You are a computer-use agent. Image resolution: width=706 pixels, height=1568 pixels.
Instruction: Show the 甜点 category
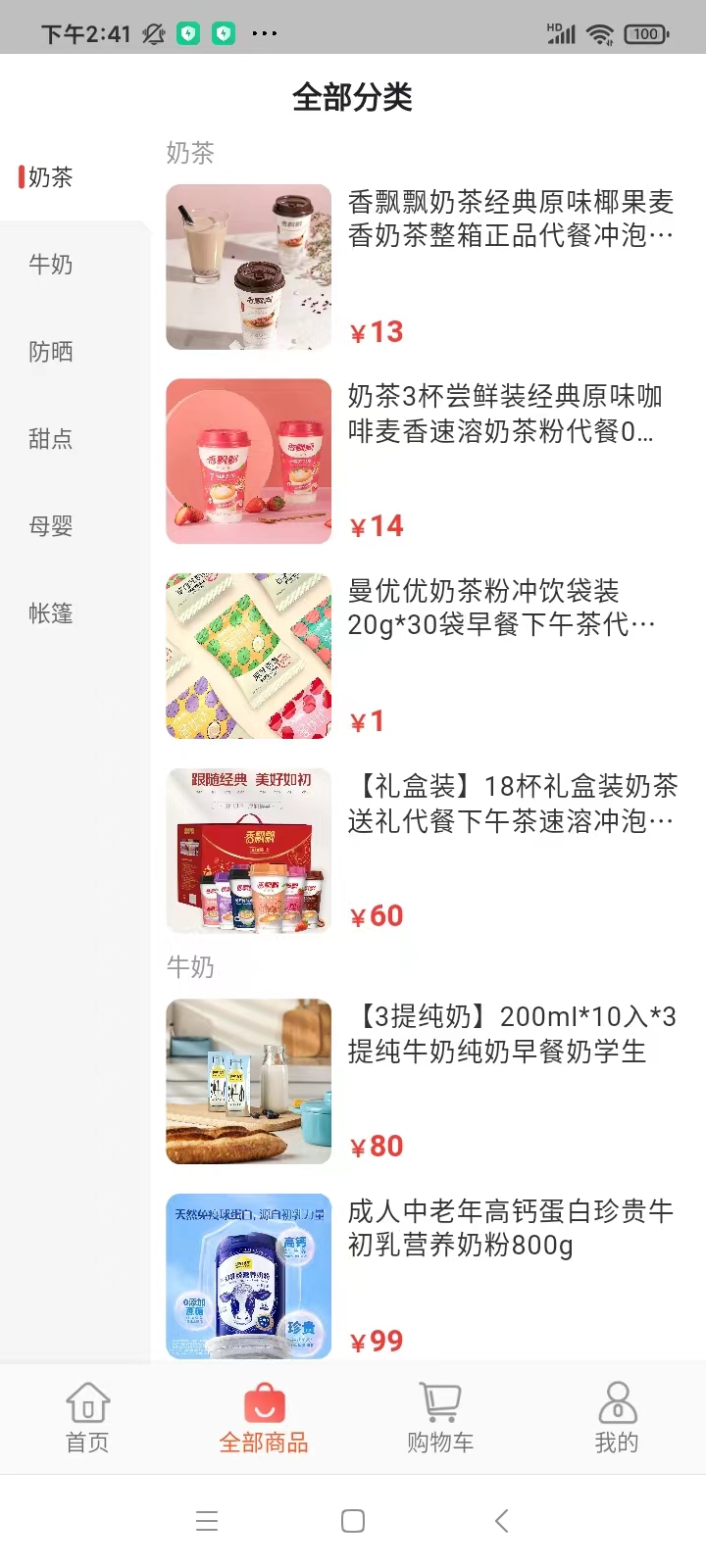tap(51, 439)
